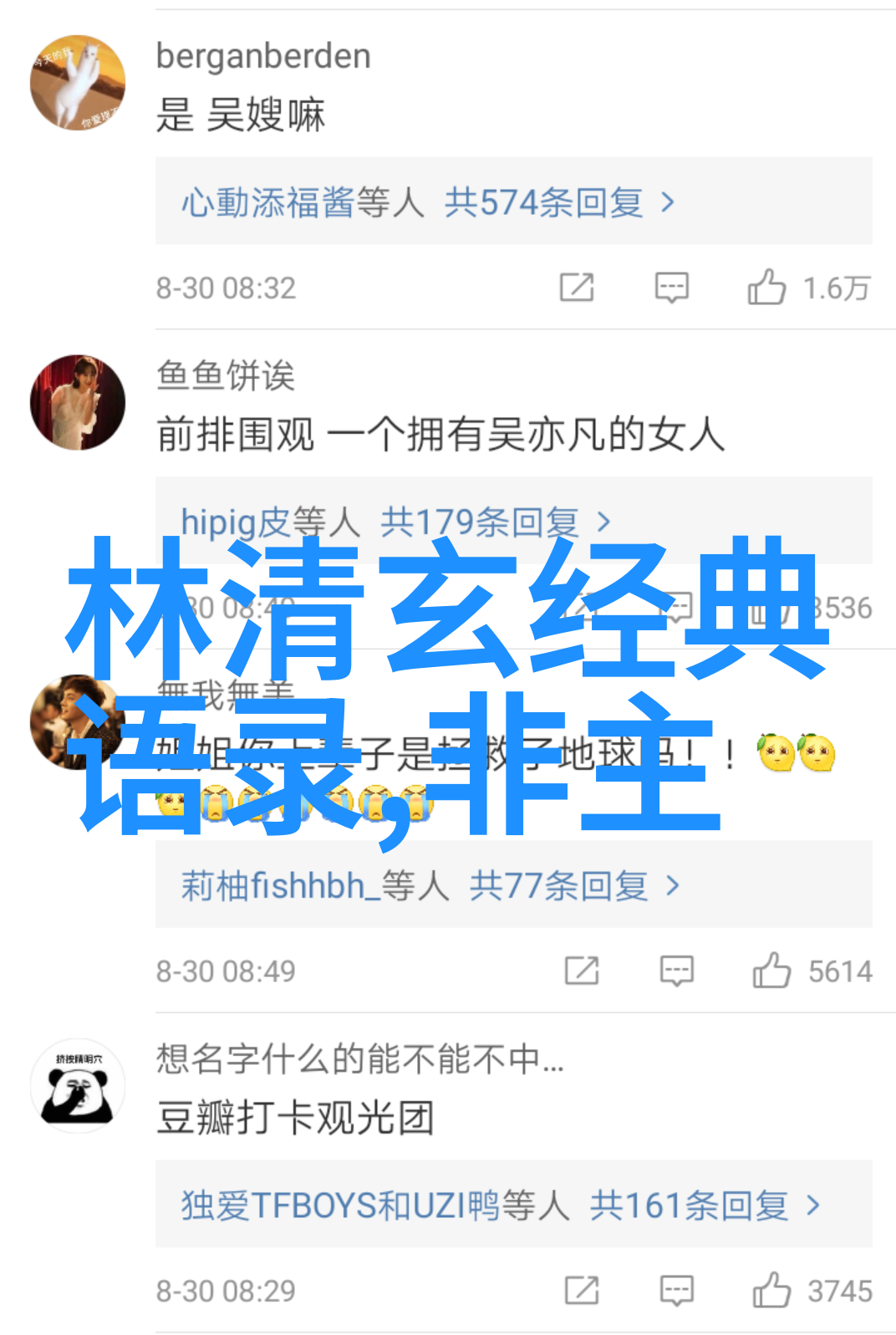
Task: Expand the 161 replies from 独爱TFBOYS和UZI鸭 and others
Action: 500,1206
